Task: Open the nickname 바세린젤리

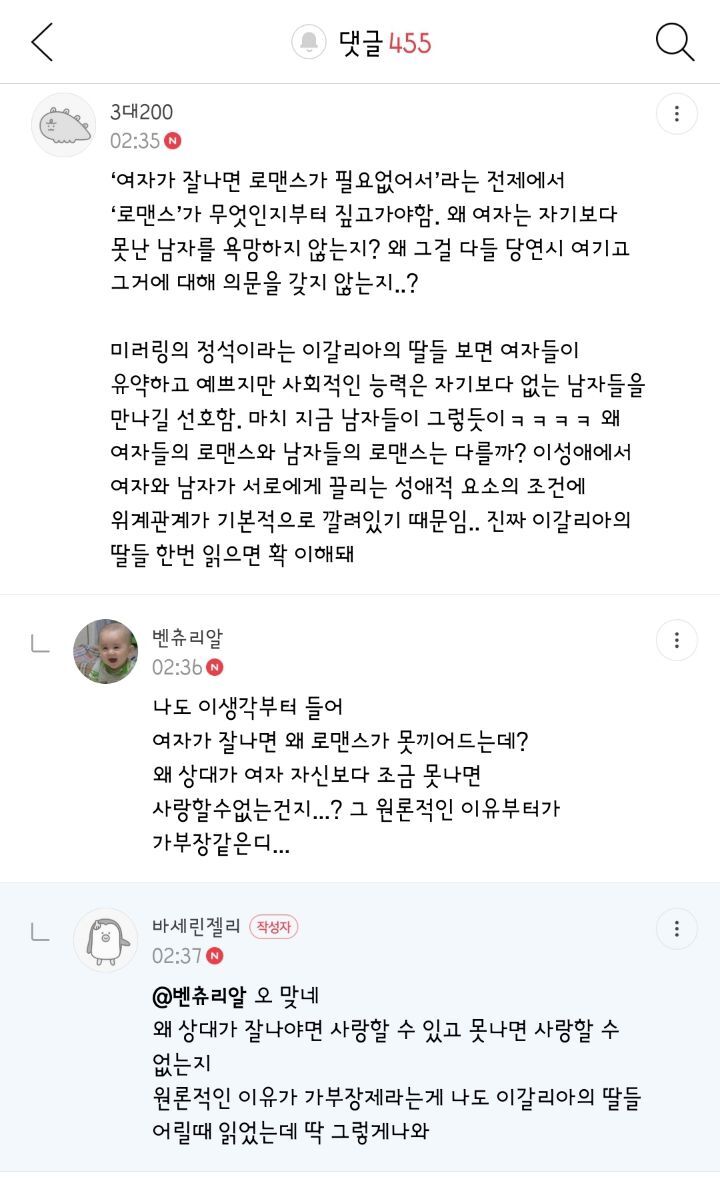Action: pos(196,926)
